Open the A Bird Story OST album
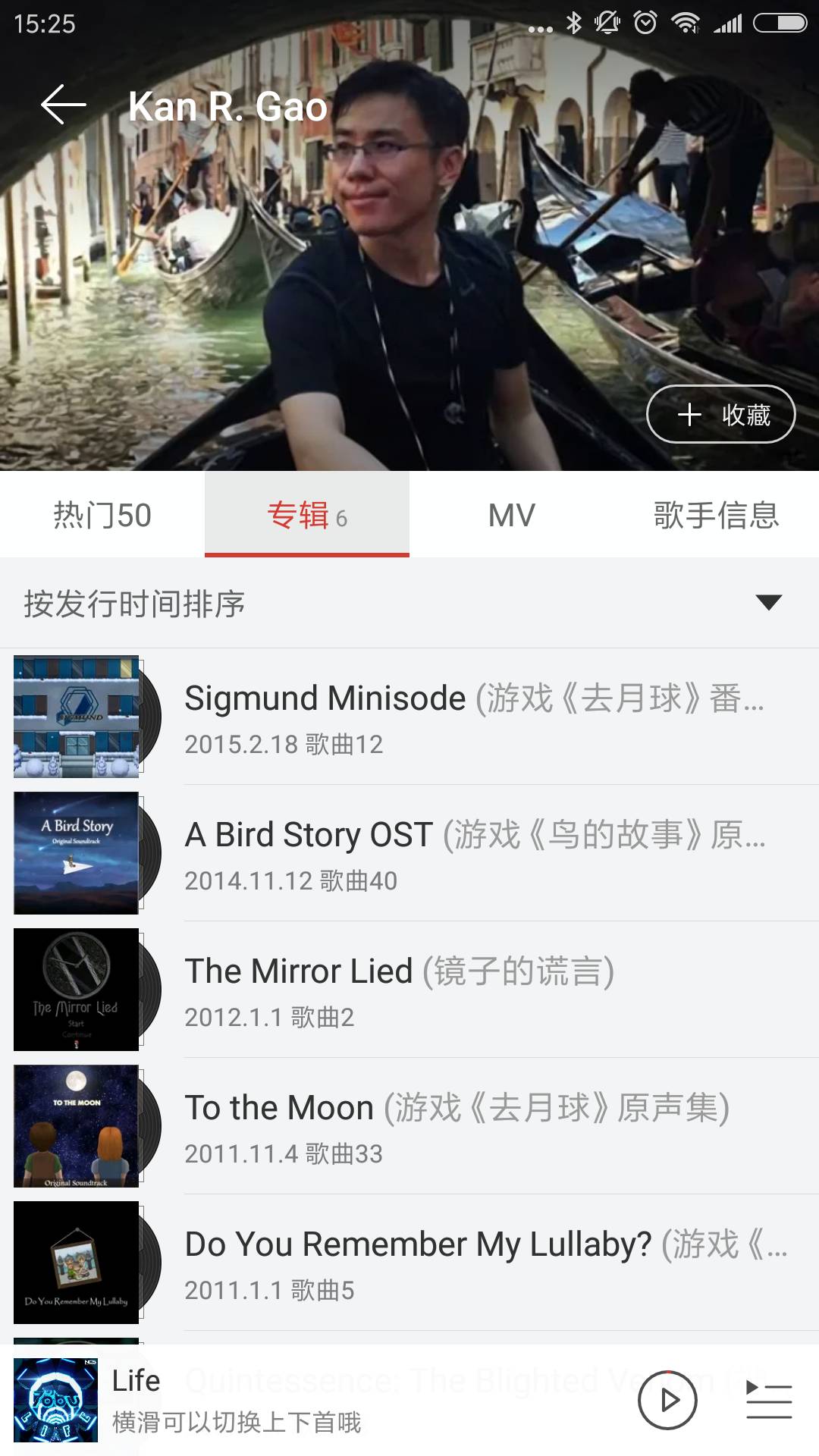The image size is (819, 1456). point(474,853)
